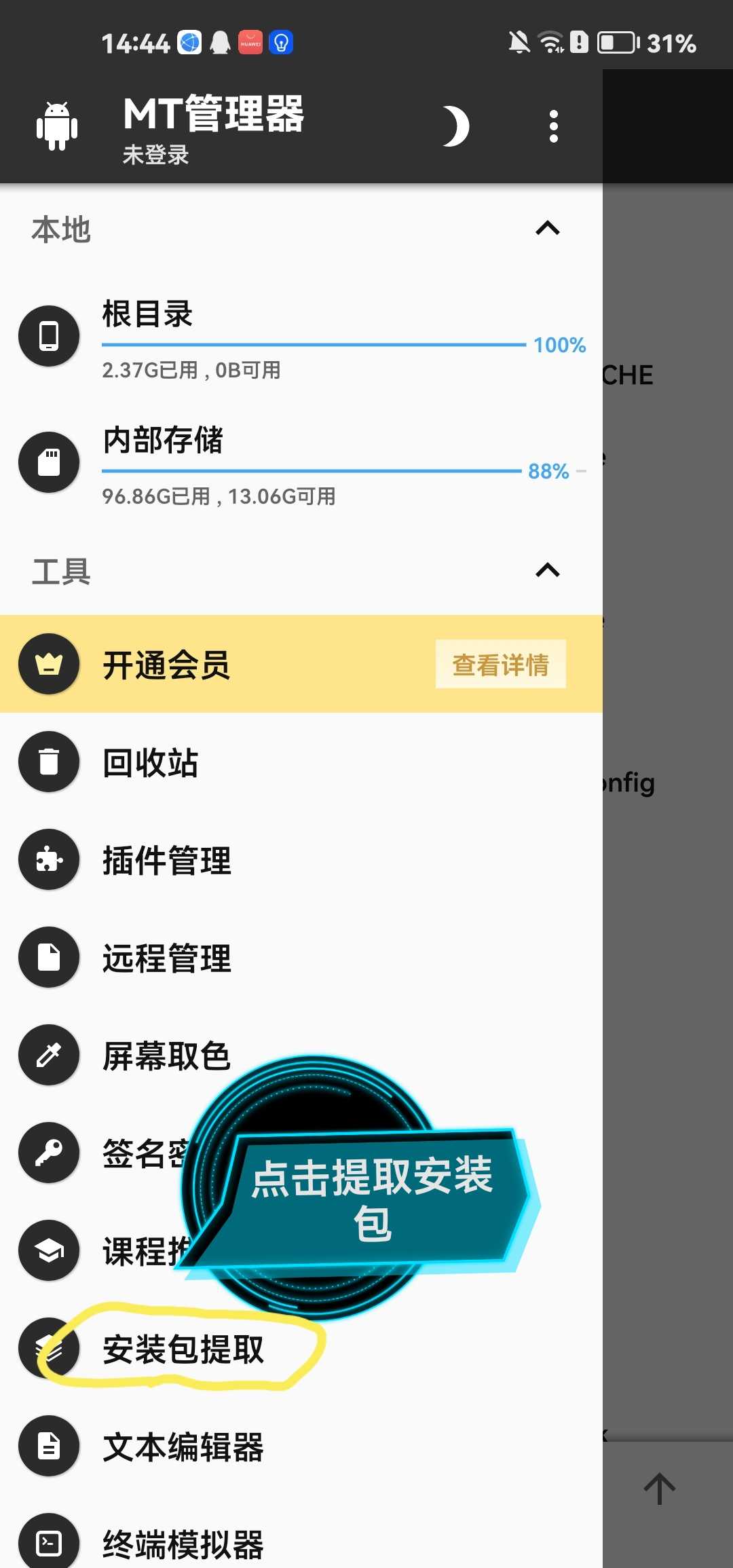The width and height of the screenshot is (733, 1568).
Task: Open 回收站 recycle bin
Action: [151, 762]
